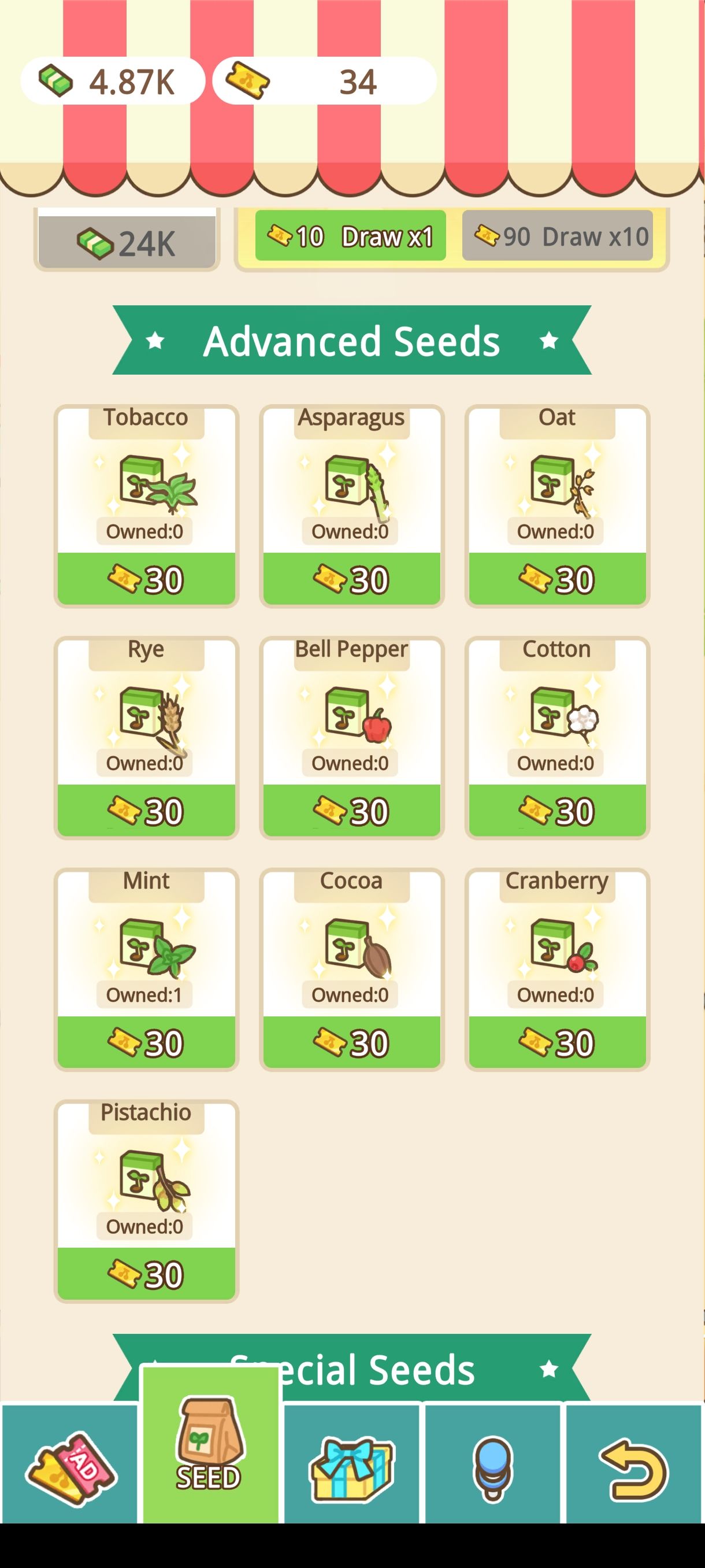705x1568 pixels.
Task: Purchase the Cocoa seed
Action: click(x=351, y=1042)
